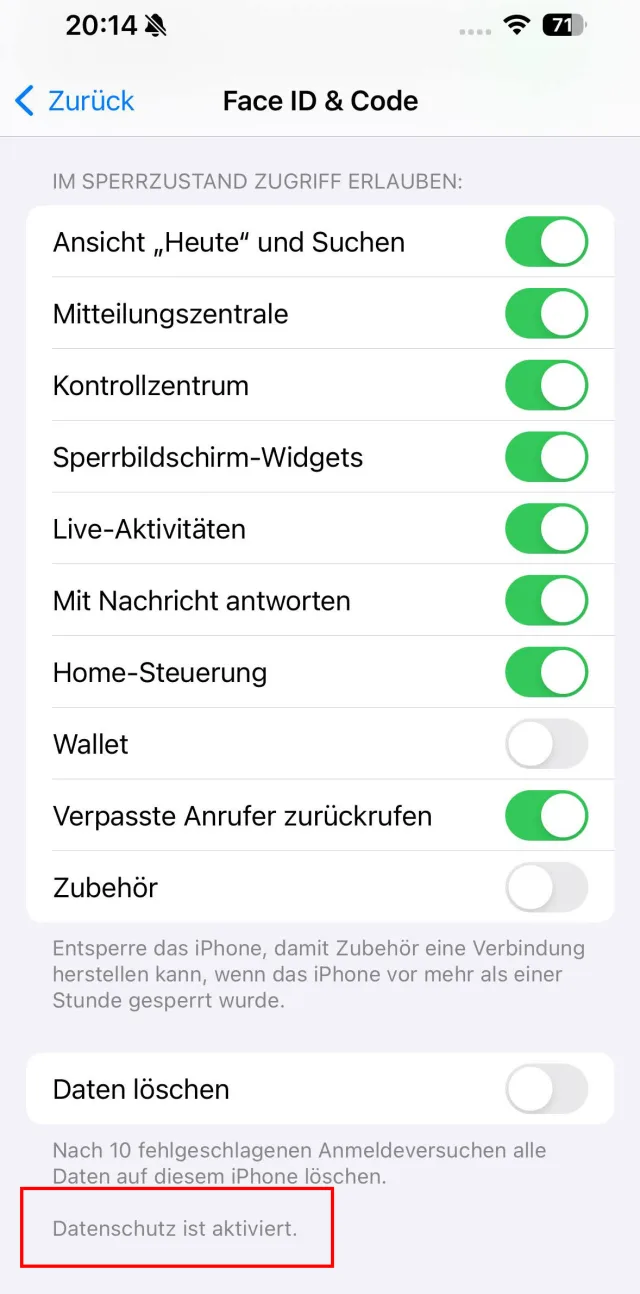Enable Daten löschen
This screenshot has width=640, height=1294.
pos(546,1089)
